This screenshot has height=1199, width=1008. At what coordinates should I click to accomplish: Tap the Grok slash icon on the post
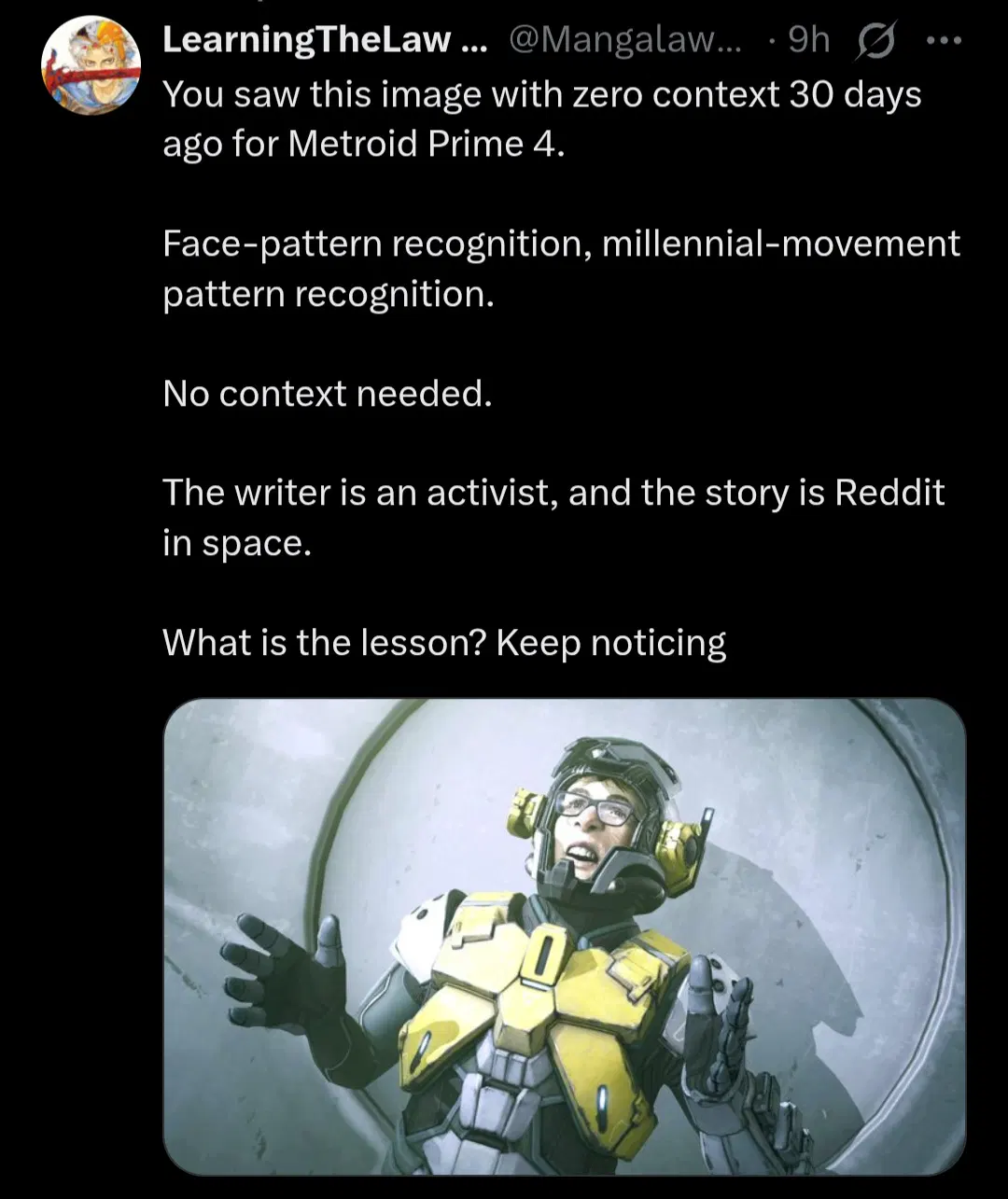click(x=875, y=41)
